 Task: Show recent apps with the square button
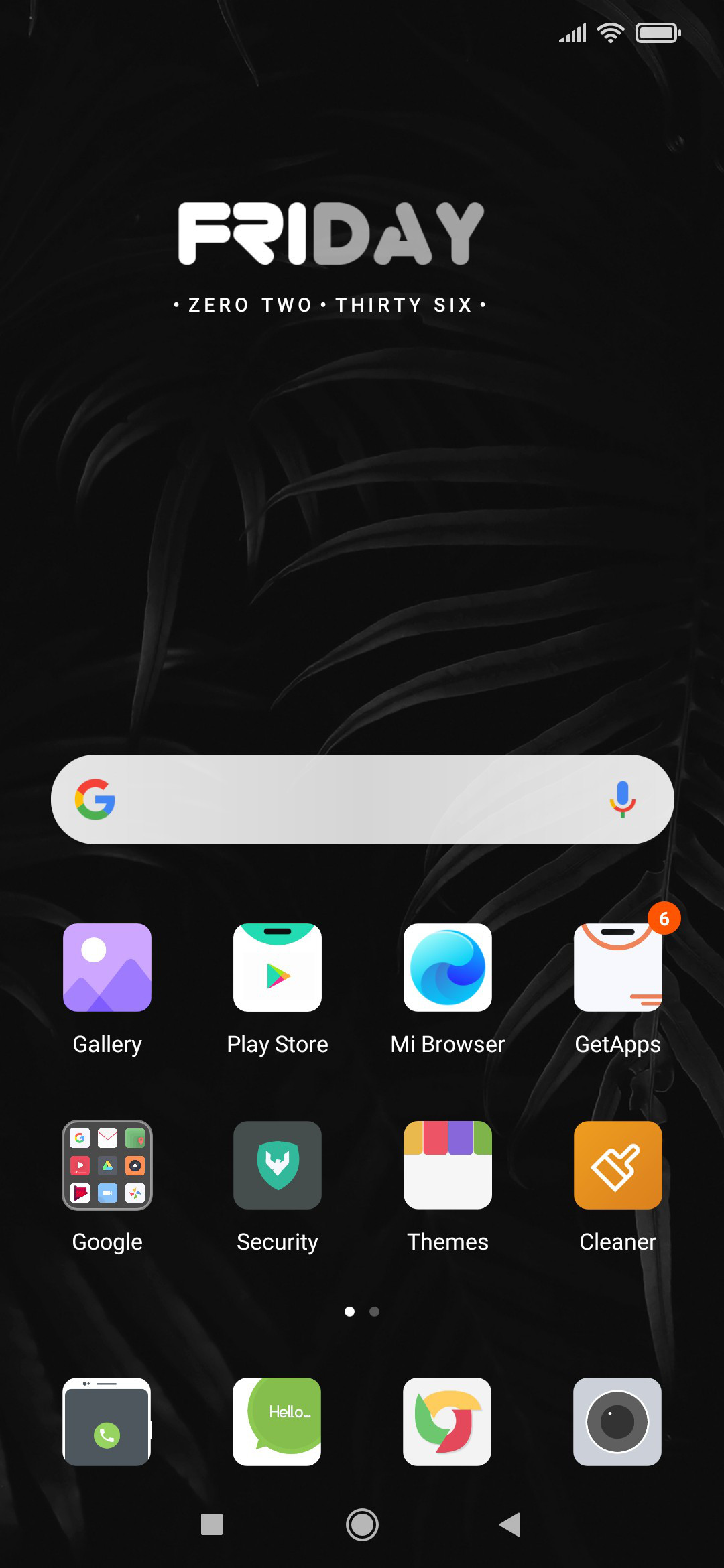tap(212, 1524)
